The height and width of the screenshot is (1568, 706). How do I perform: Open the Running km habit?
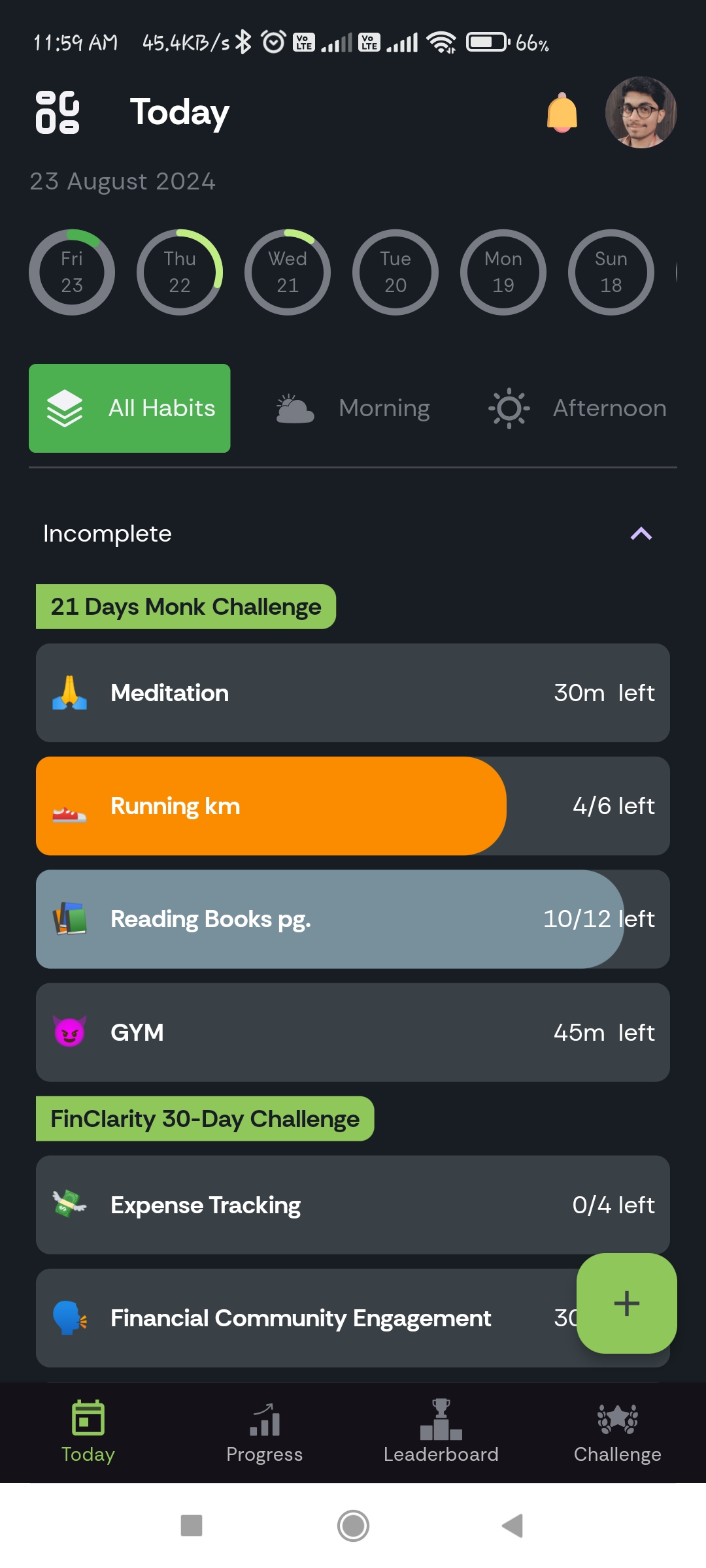tap(353, 806)
